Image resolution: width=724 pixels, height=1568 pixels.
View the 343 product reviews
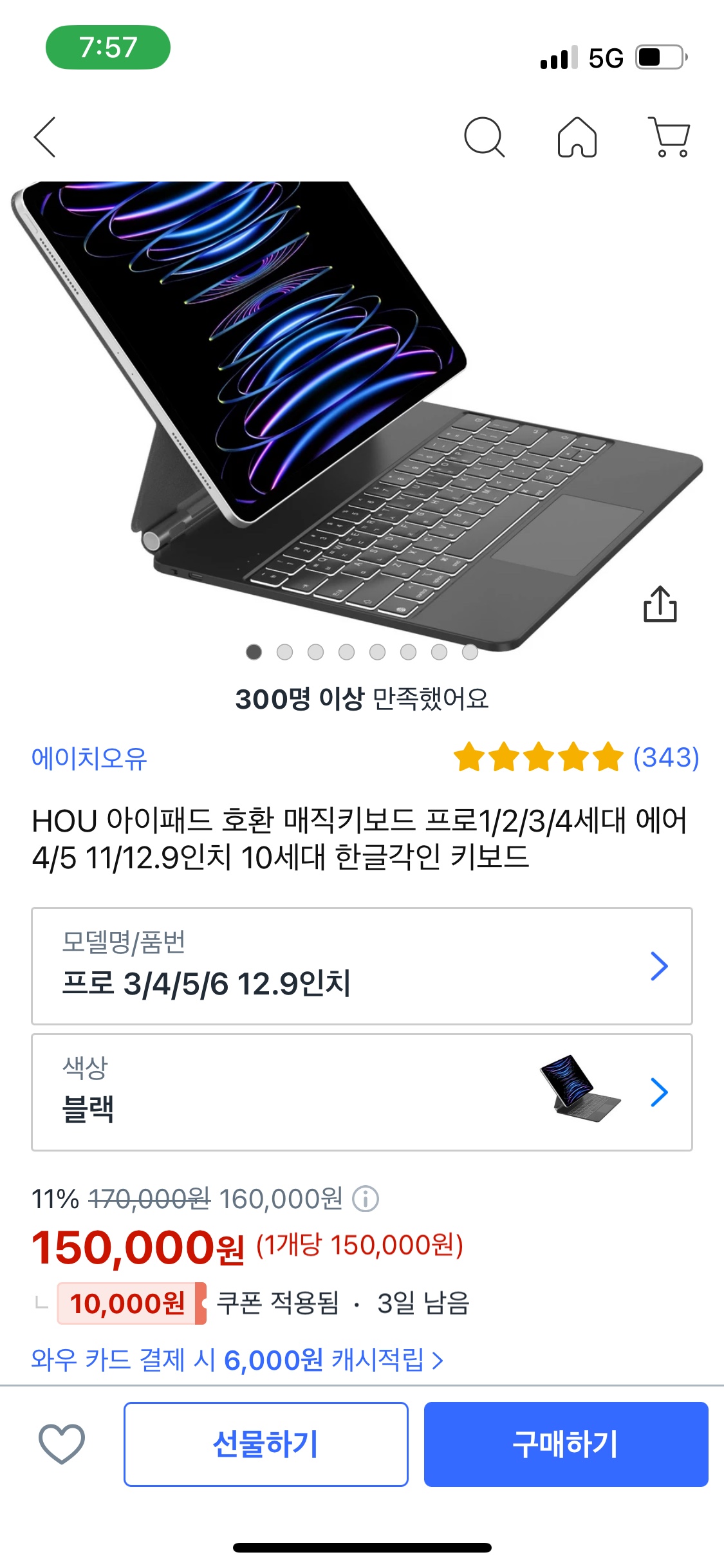[665, 758]
